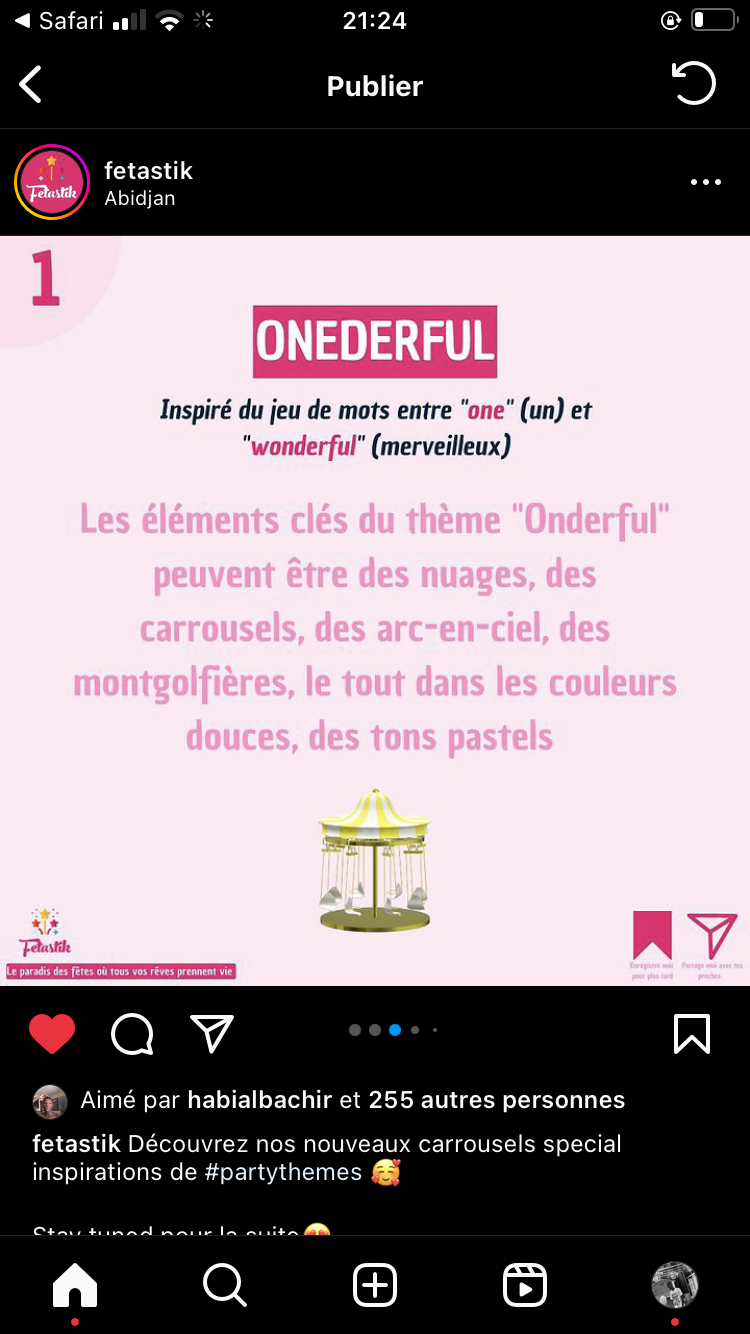Open the Abidjan location

[140, 198]
